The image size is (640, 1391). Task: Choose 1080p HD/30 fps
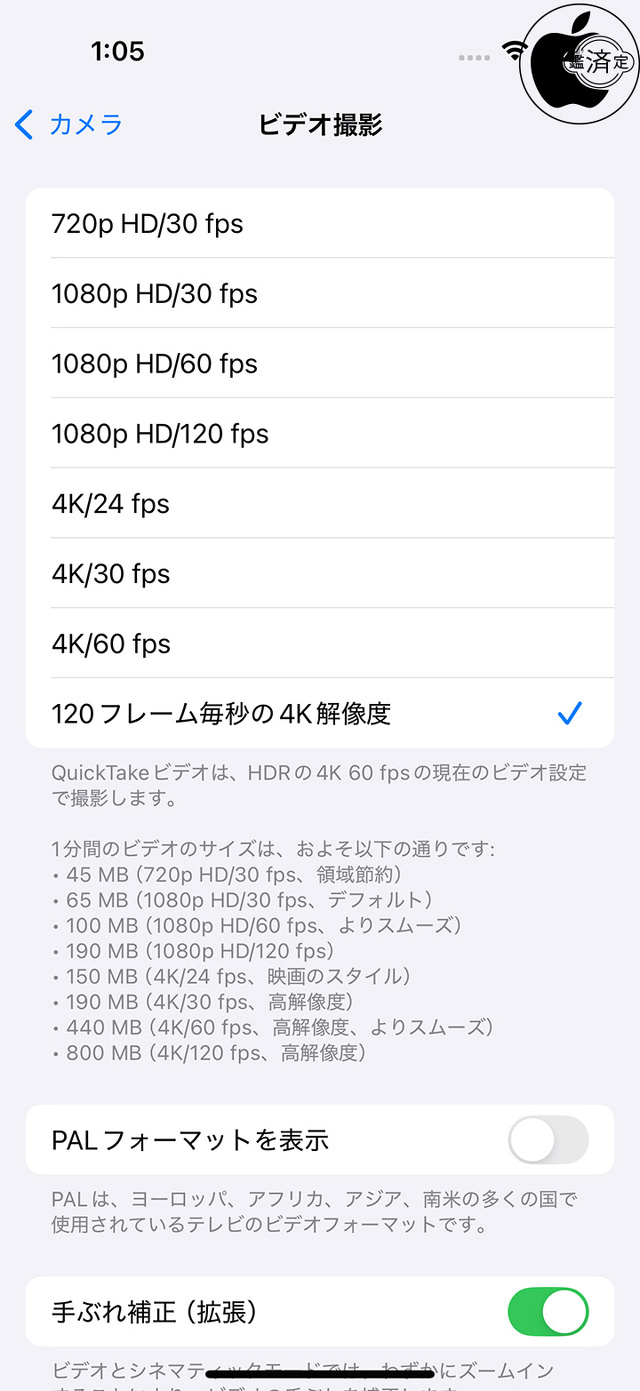pos(319,293)
